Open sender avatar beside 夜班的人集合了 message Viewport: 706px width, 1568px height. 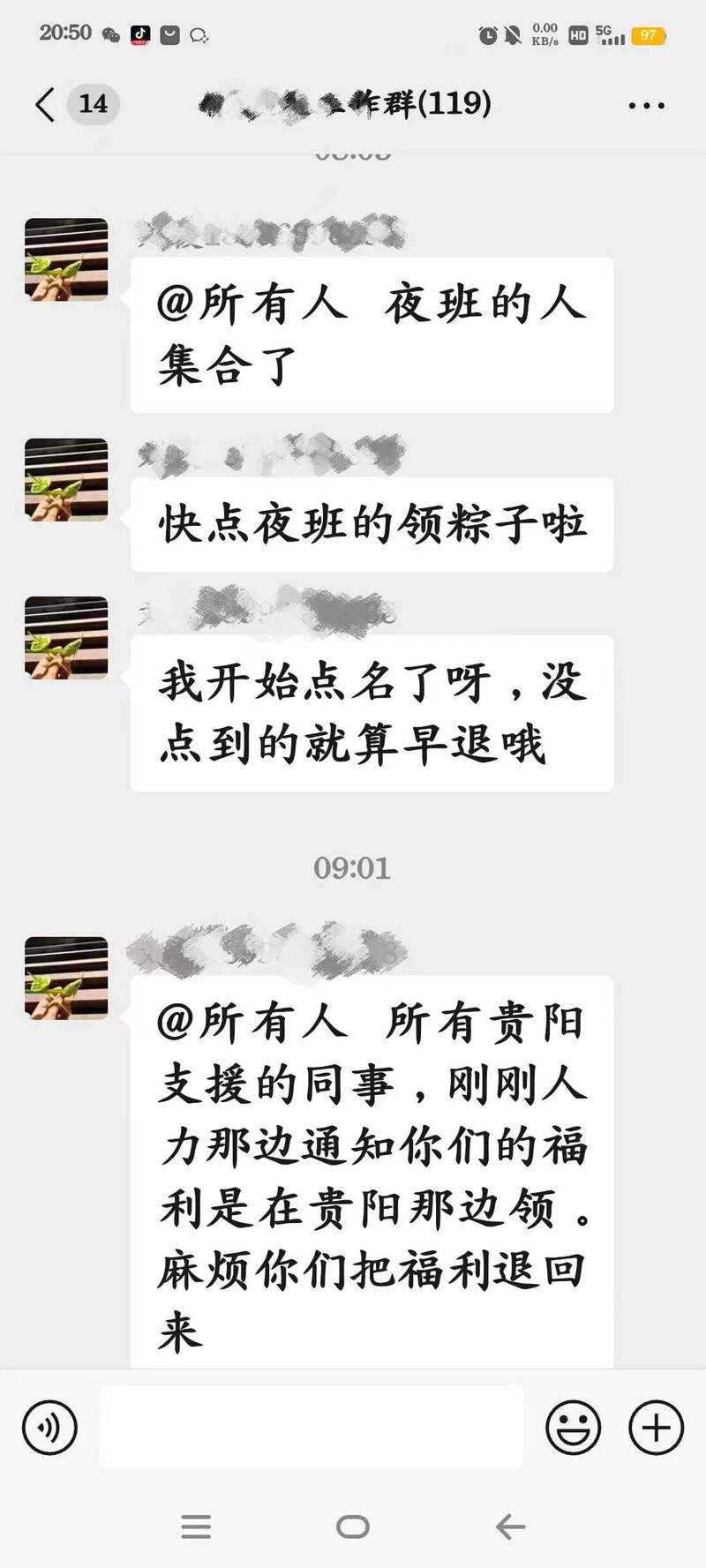pos(66,259)
